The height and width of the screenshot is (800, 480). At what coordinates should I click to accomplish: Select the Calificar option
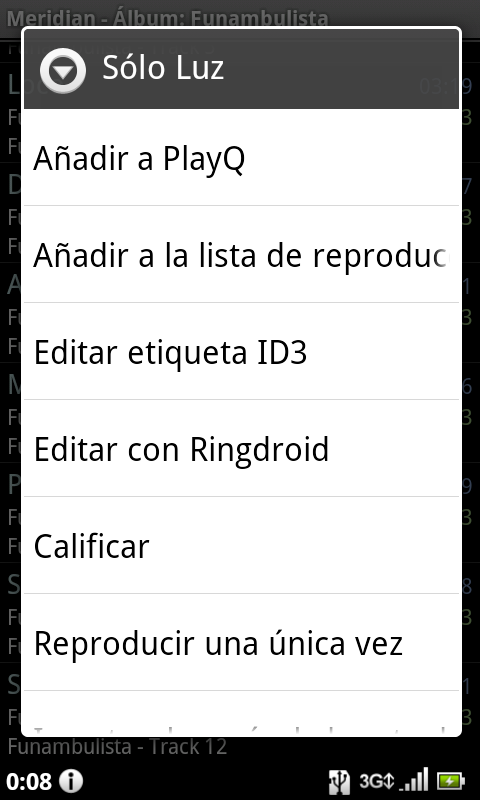point(241,545)
